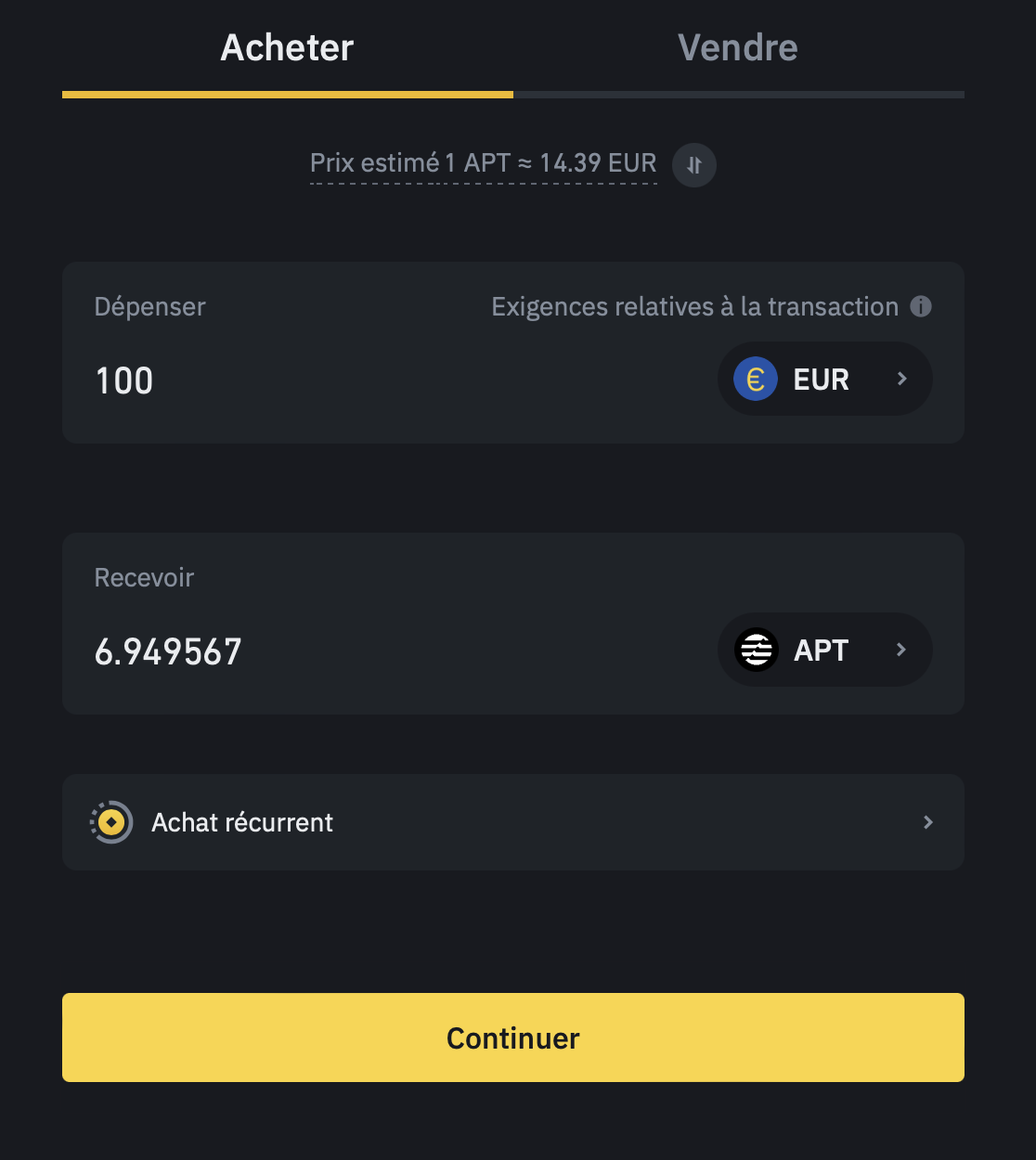Switch to the Vendre tab

tap(738, 47)
